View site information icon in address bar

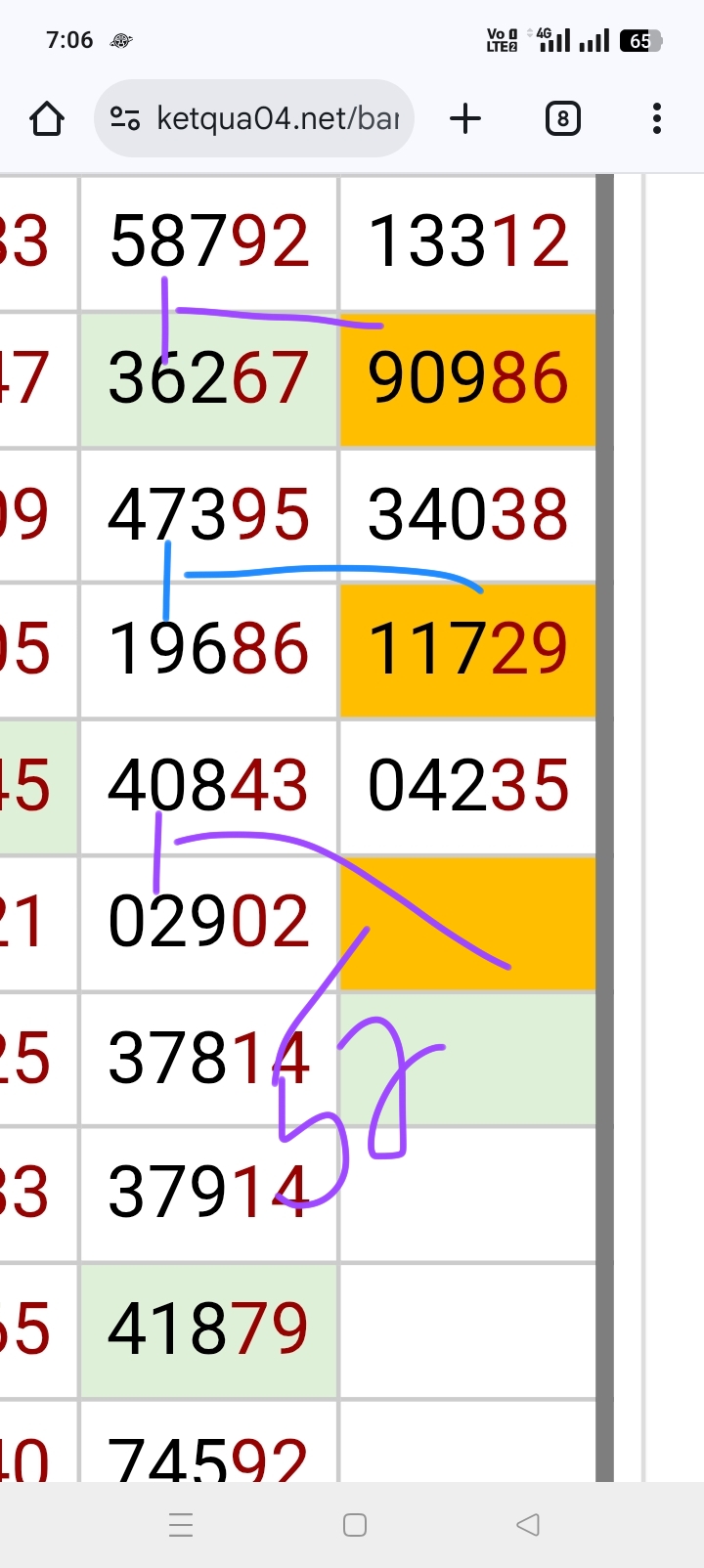tap(124, 119)
